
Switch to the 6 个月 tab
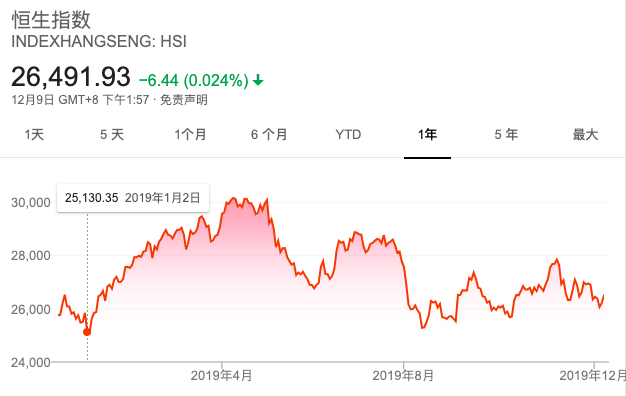click(x=269, y=135)
